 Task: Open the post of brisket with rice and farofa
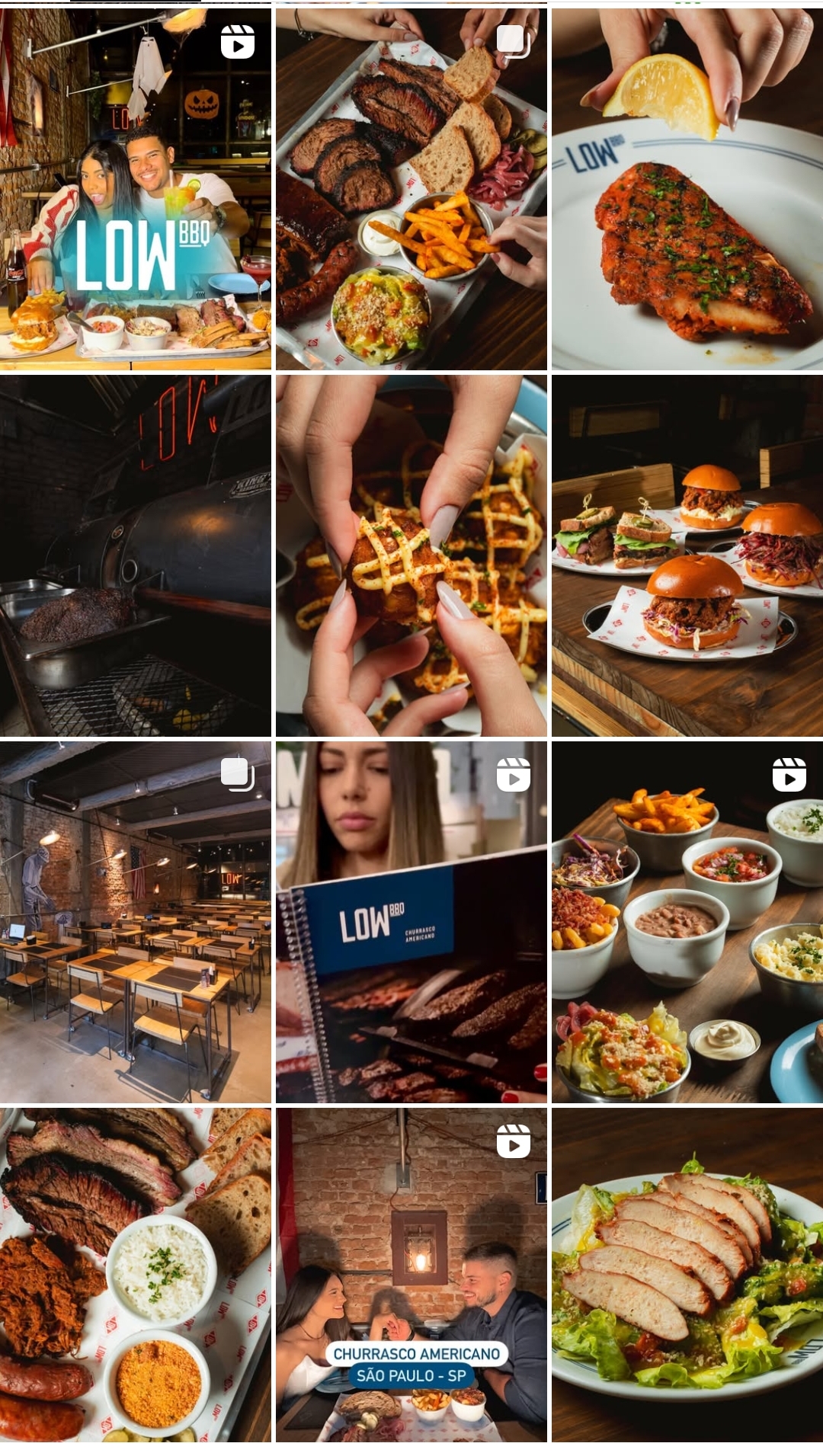(136, 1275)
